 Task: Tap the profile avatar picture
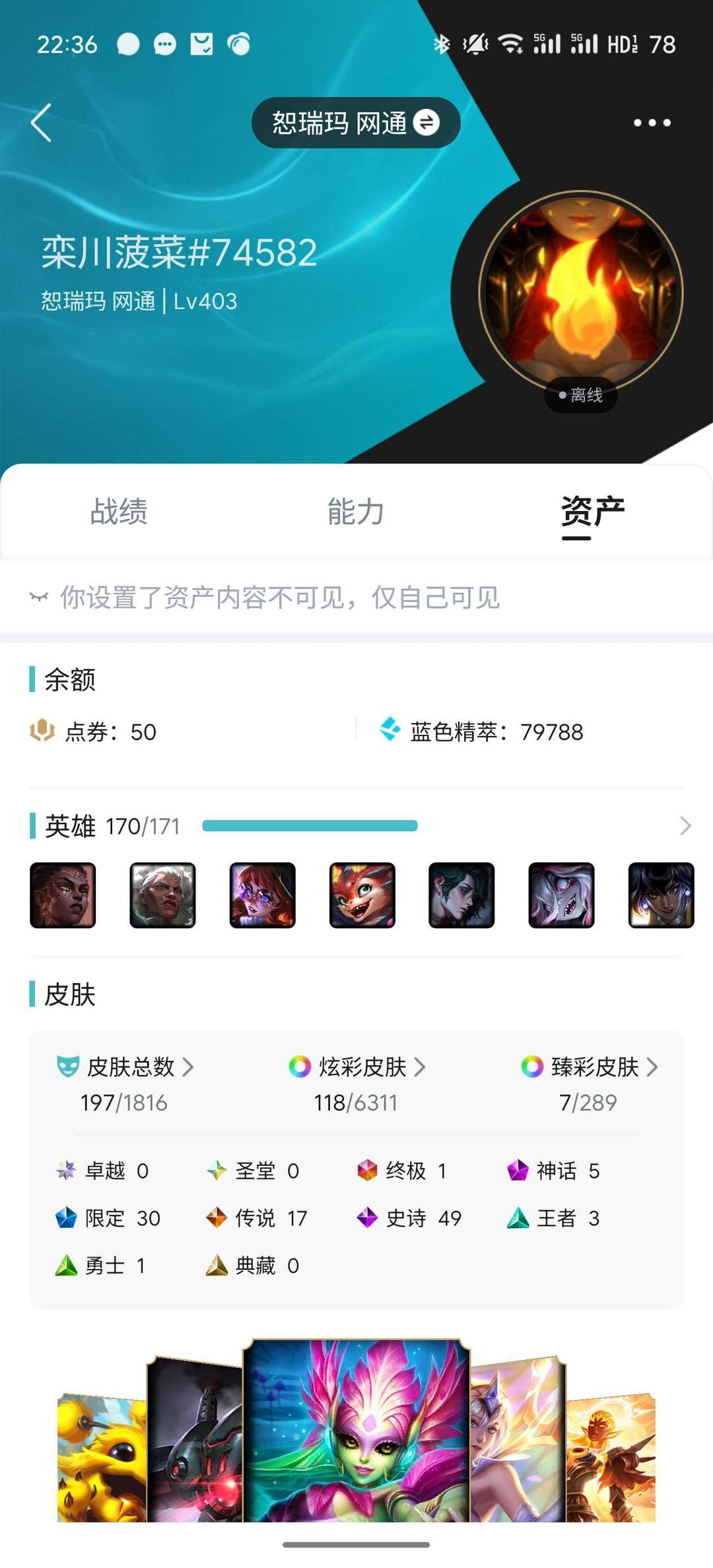(581, 292)
